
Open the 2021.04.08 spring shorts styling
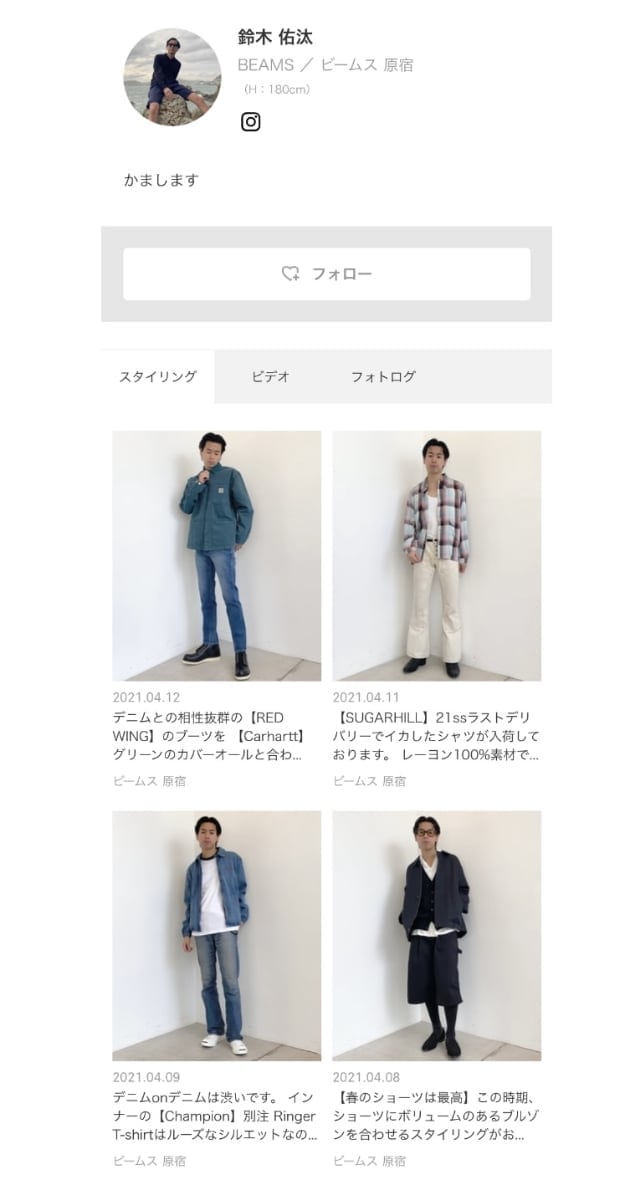coord(436,936)
